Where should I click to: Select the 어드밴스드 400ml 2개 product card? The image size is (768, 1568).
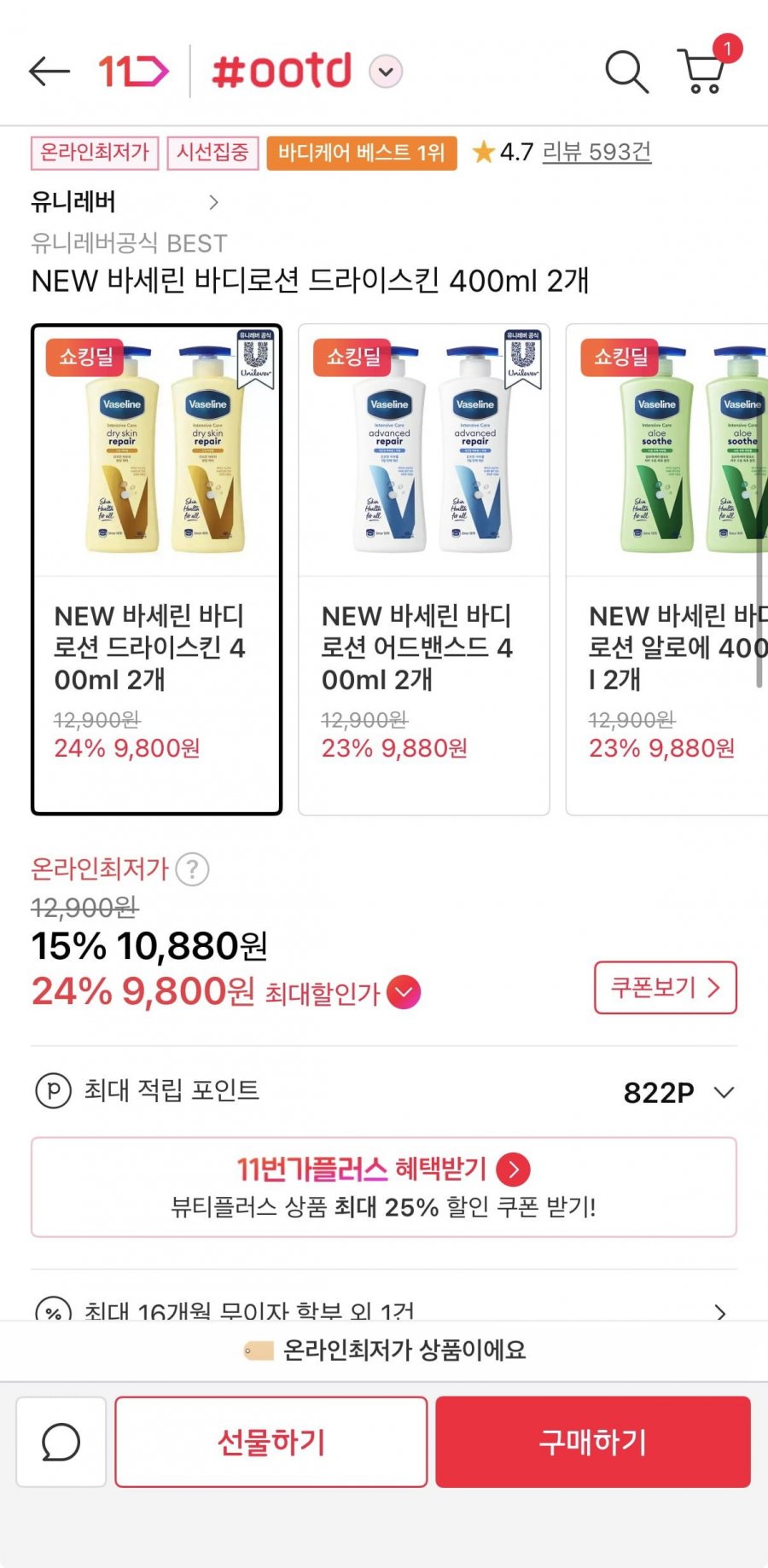tap(424, 569)
